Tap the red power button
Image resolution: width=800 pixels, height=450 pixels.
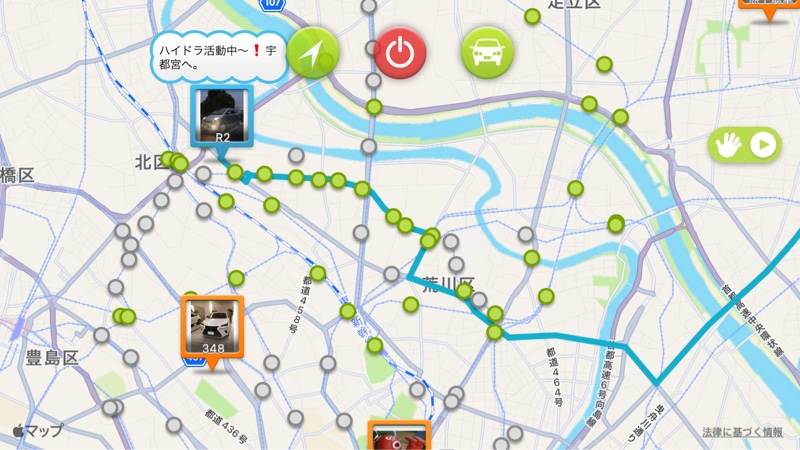coord(400,51)
